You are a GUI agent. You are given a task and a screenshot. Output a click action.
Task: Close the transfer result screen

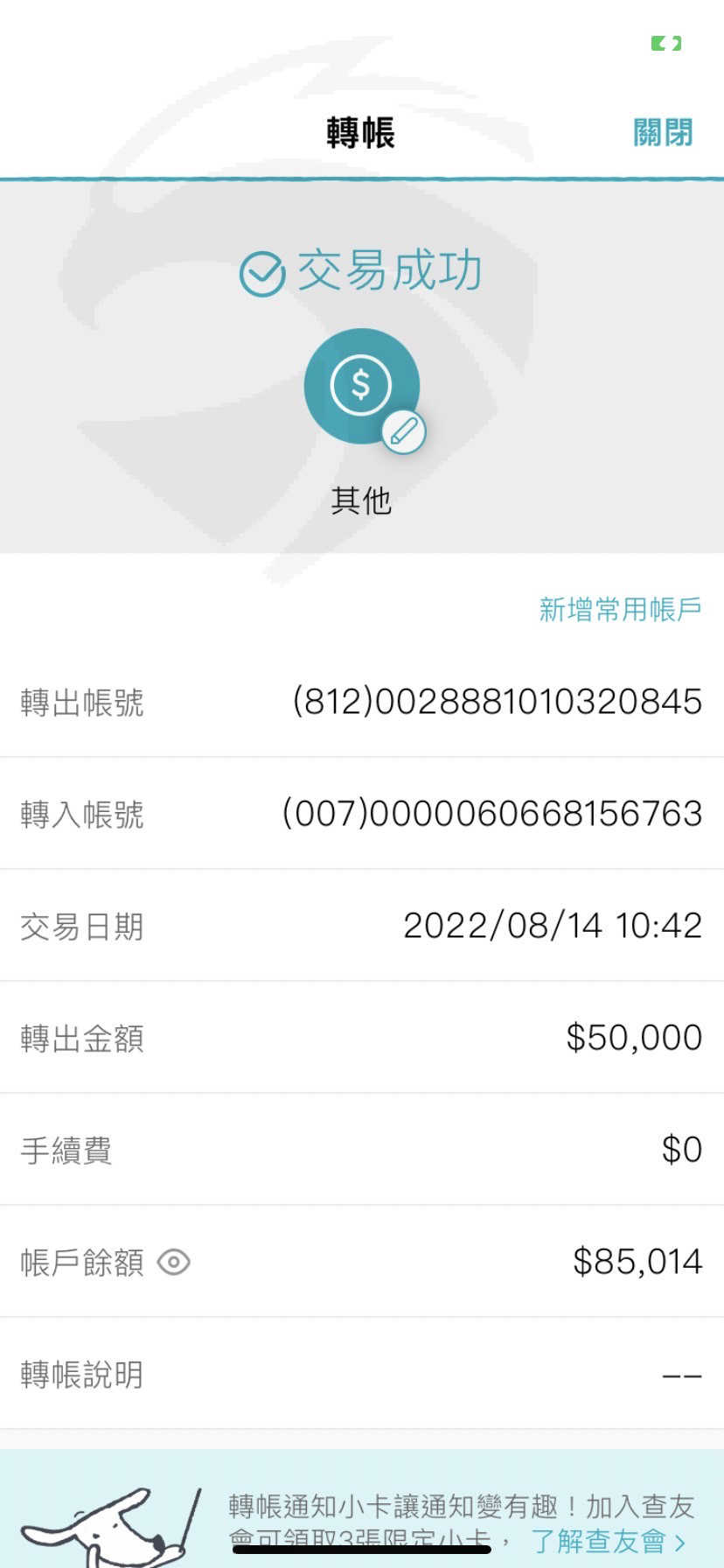pos(663,133)
